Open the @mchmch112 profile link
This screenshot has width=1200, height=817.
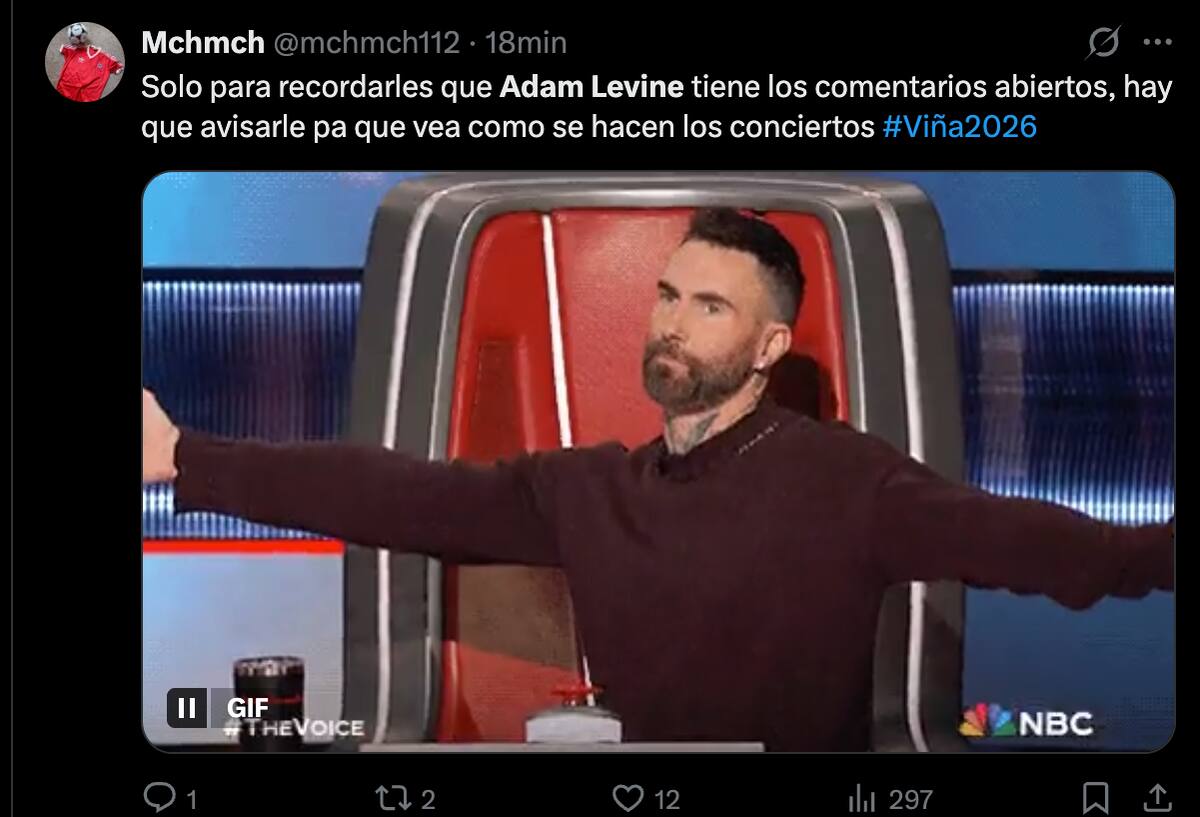367,43
